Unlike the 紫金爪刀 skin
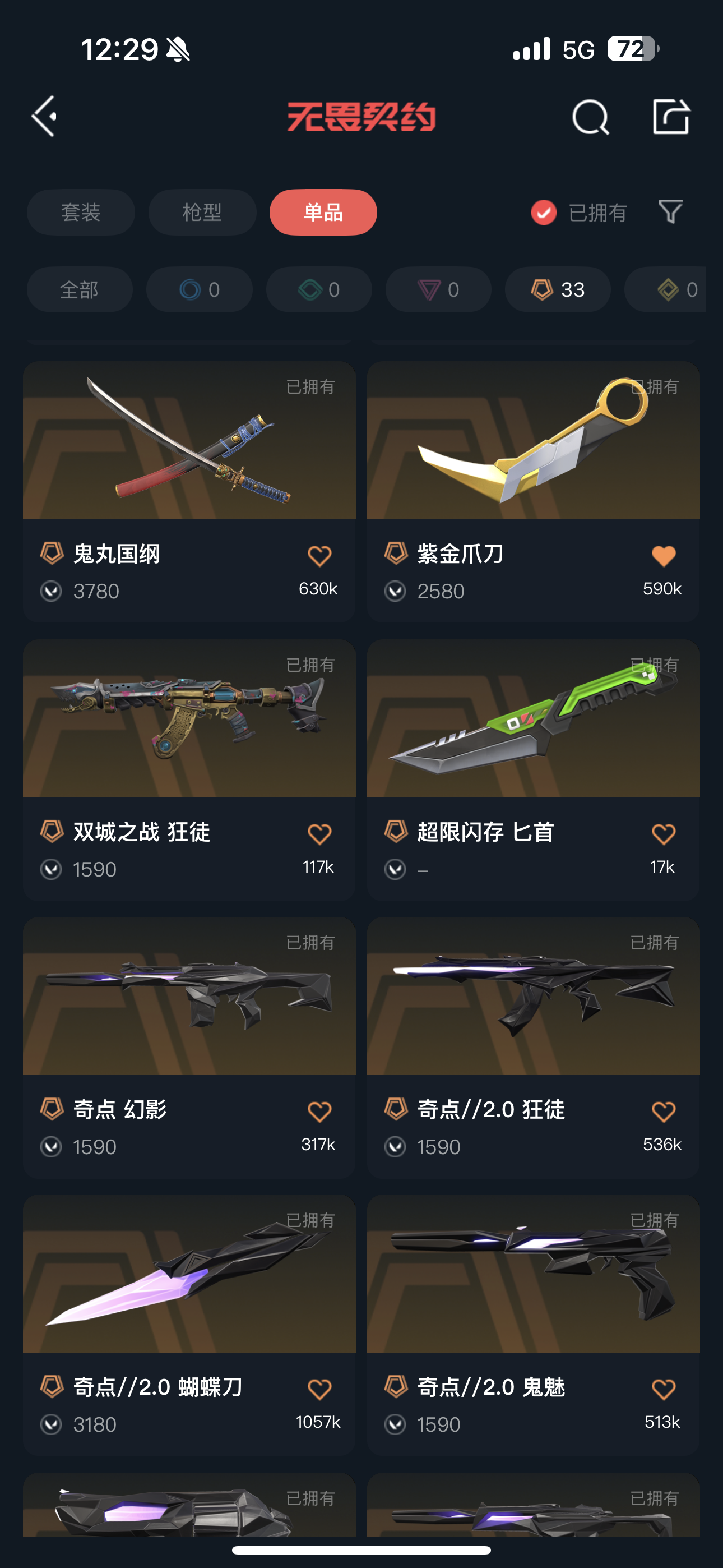 tap(664, 556)
